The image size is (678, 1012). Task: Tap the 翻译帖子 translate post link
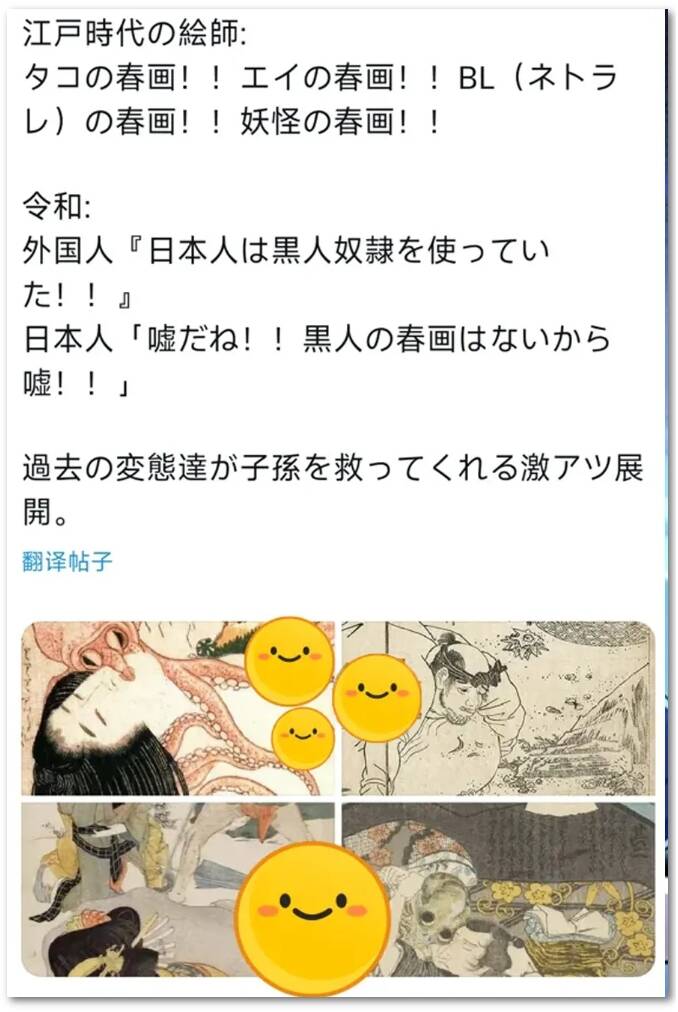pyautogui.click(x=68, y=561)
